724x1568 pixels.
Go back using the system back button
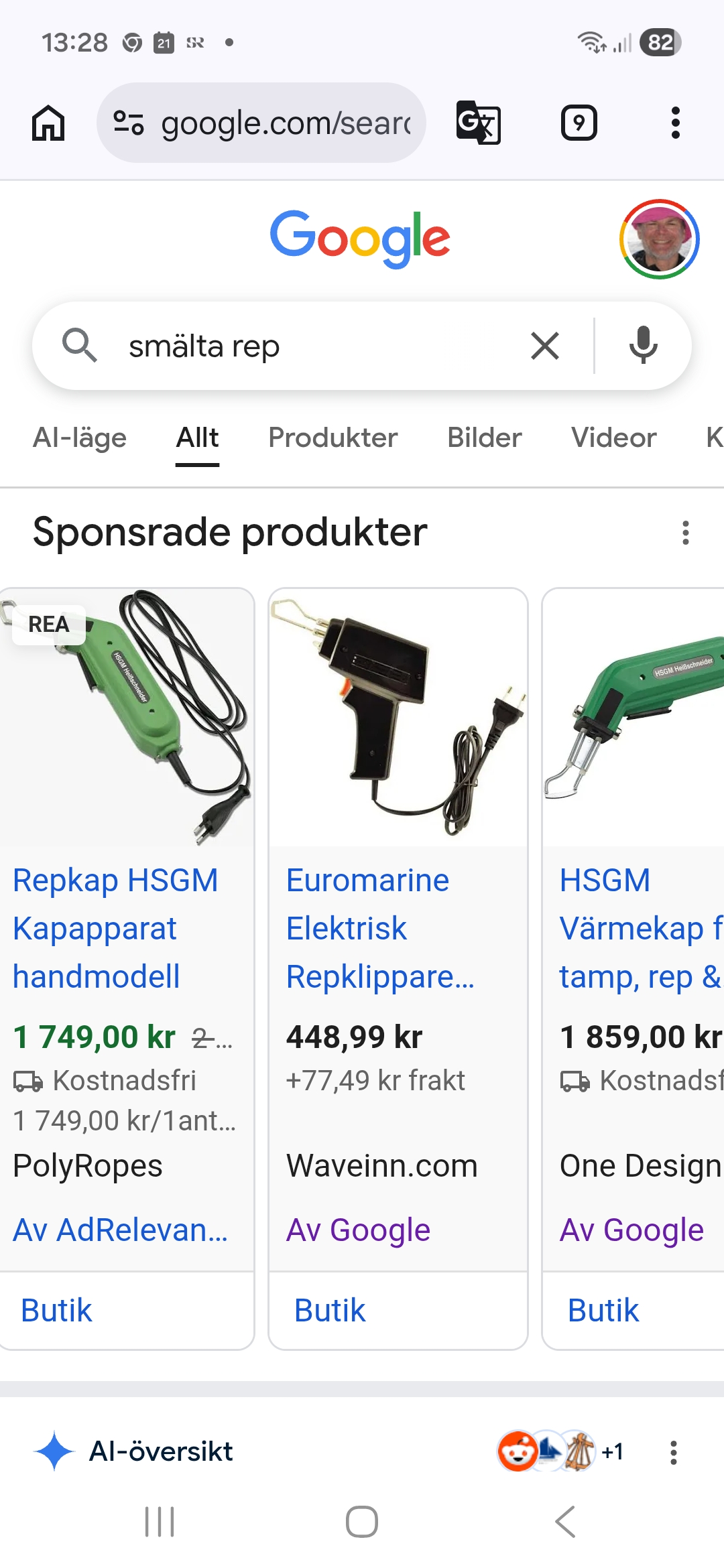coord(565,1522)
